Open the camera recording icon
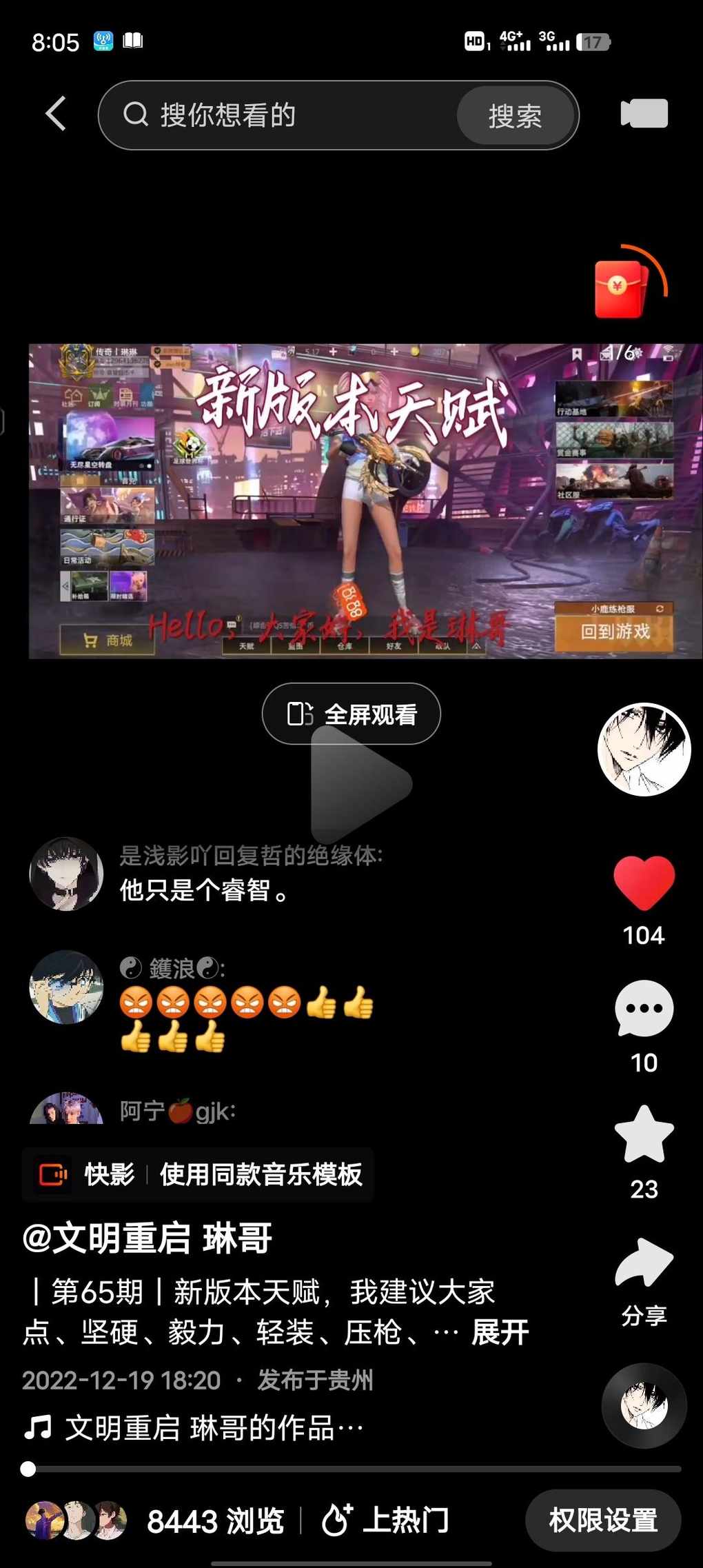 [644, 114]
